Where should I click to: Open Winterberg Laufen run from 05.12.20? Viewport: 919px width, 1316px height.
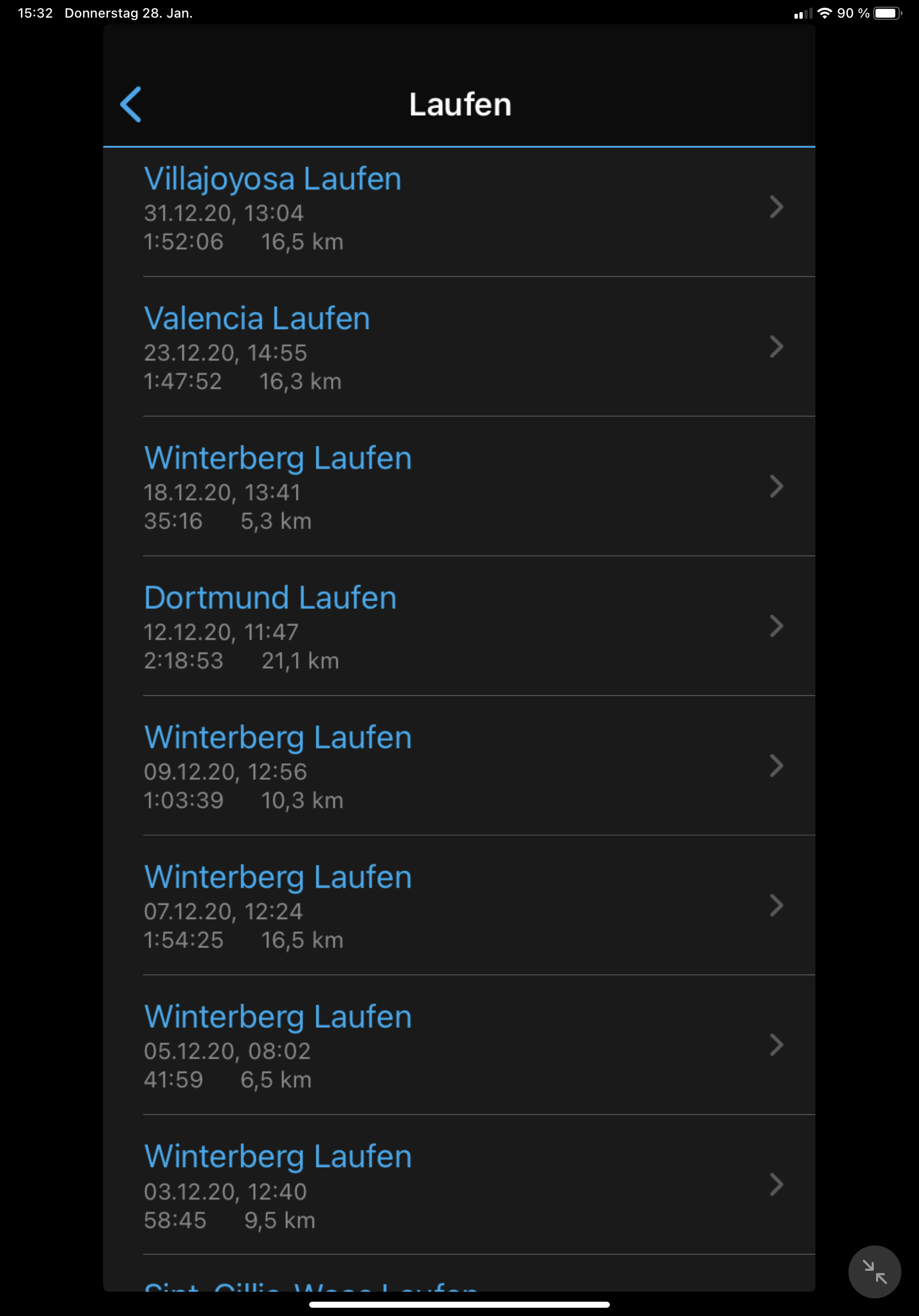(x=458, y=1046)
